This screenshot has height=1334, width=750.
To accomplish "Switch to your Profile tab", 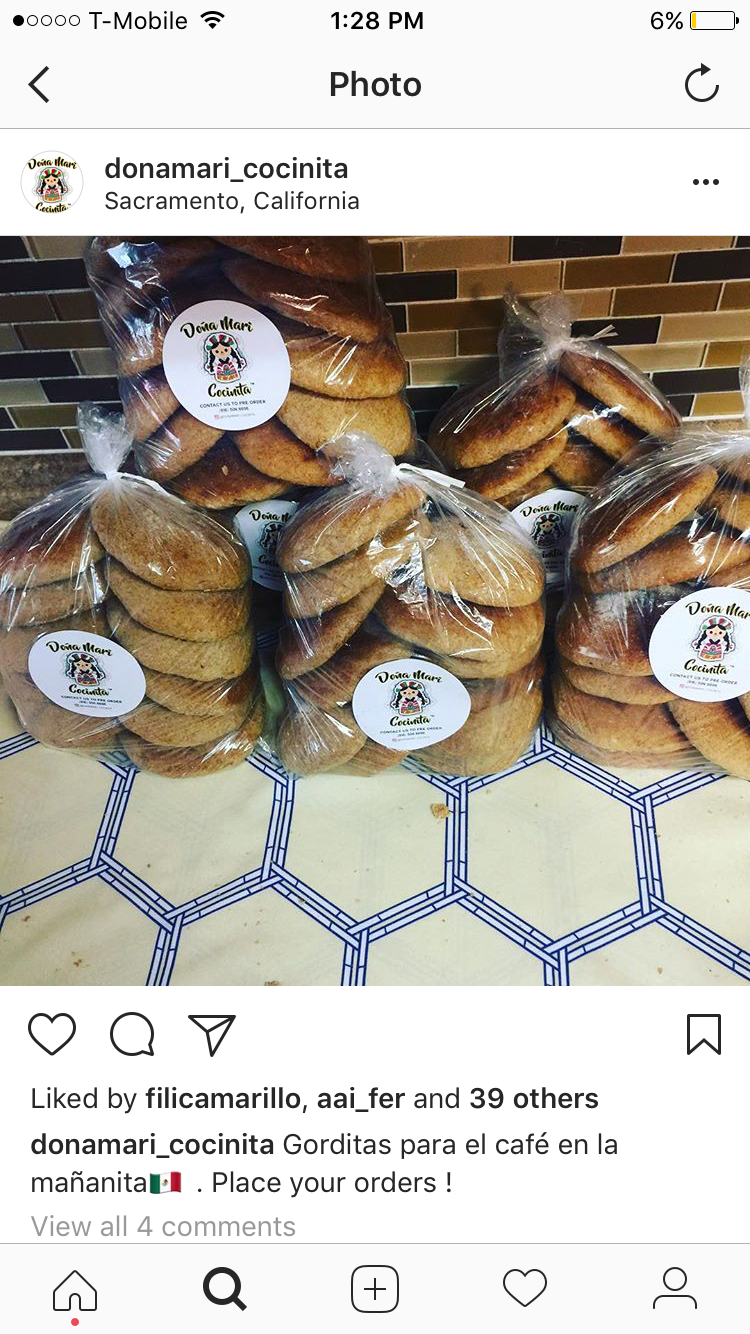I will point(675,1288).
